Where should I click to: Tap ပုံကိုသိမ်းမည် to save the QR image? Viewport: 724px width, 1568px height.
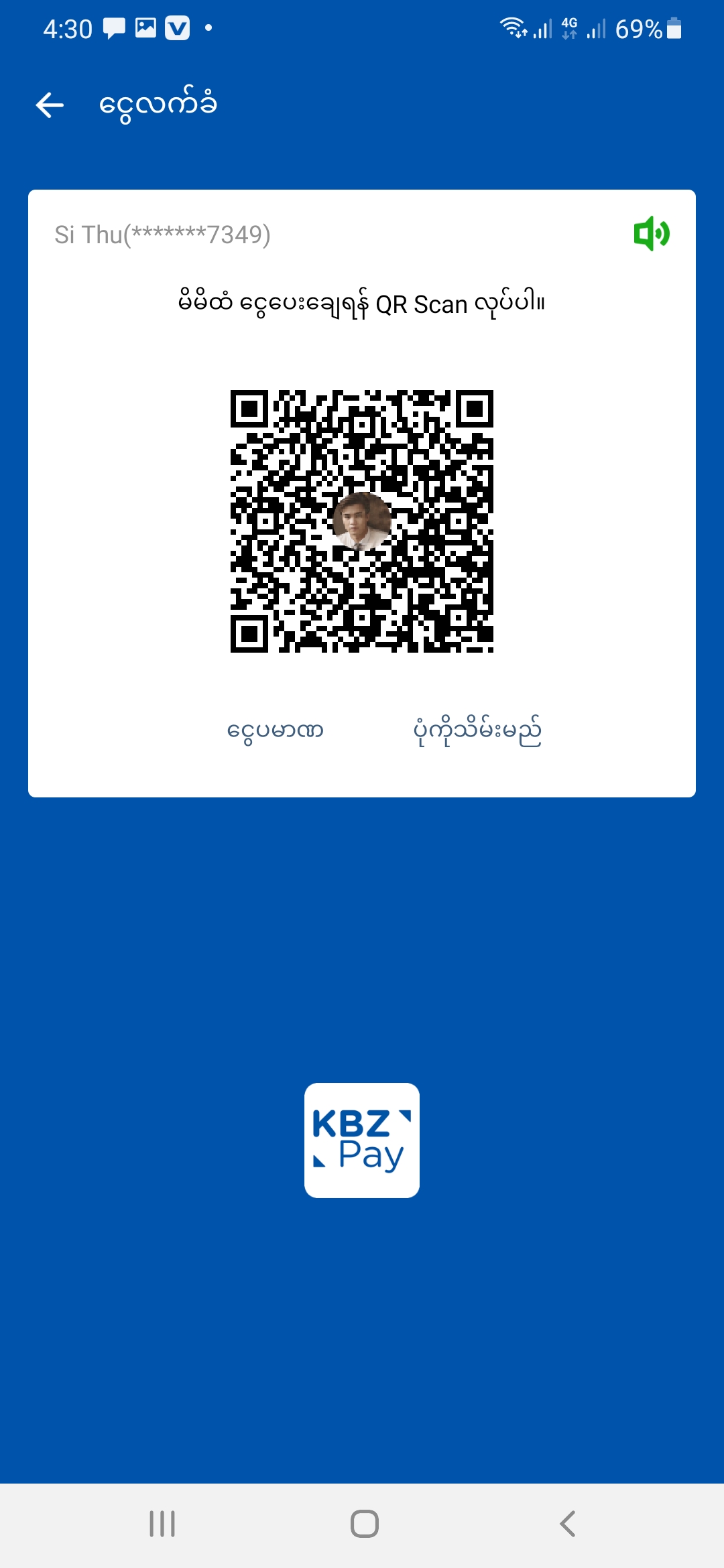(477, 730)
